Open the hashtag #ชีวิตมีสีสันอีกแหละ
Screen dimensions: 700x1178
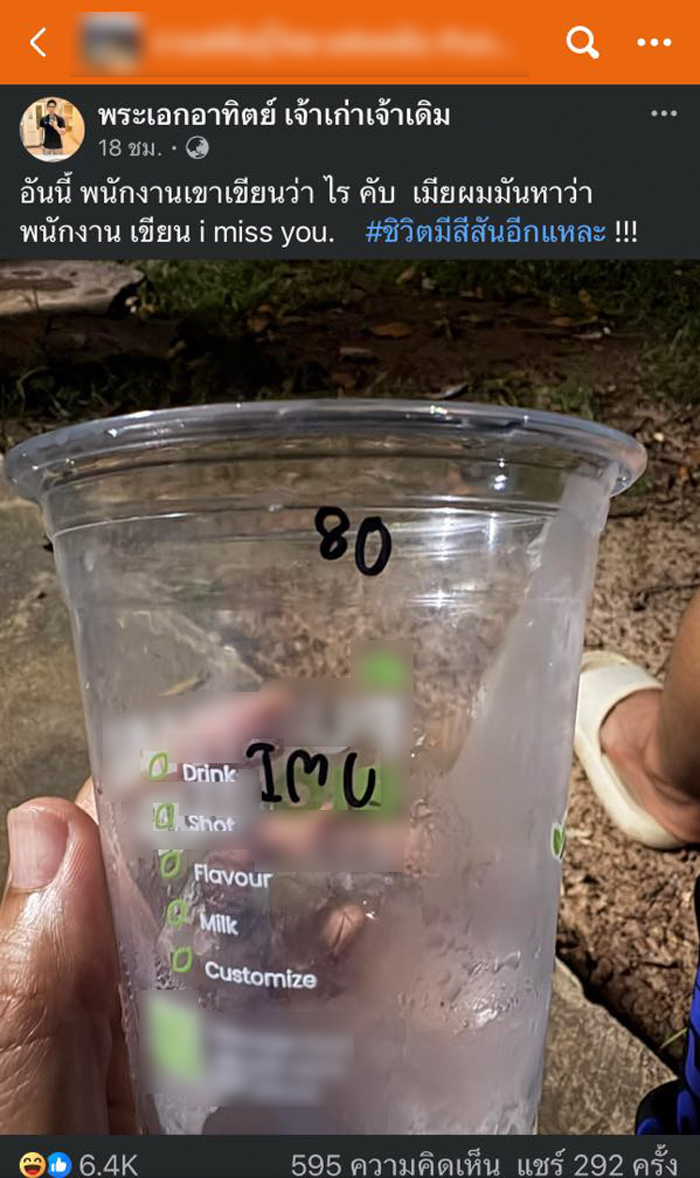click(x=487, y=232)
